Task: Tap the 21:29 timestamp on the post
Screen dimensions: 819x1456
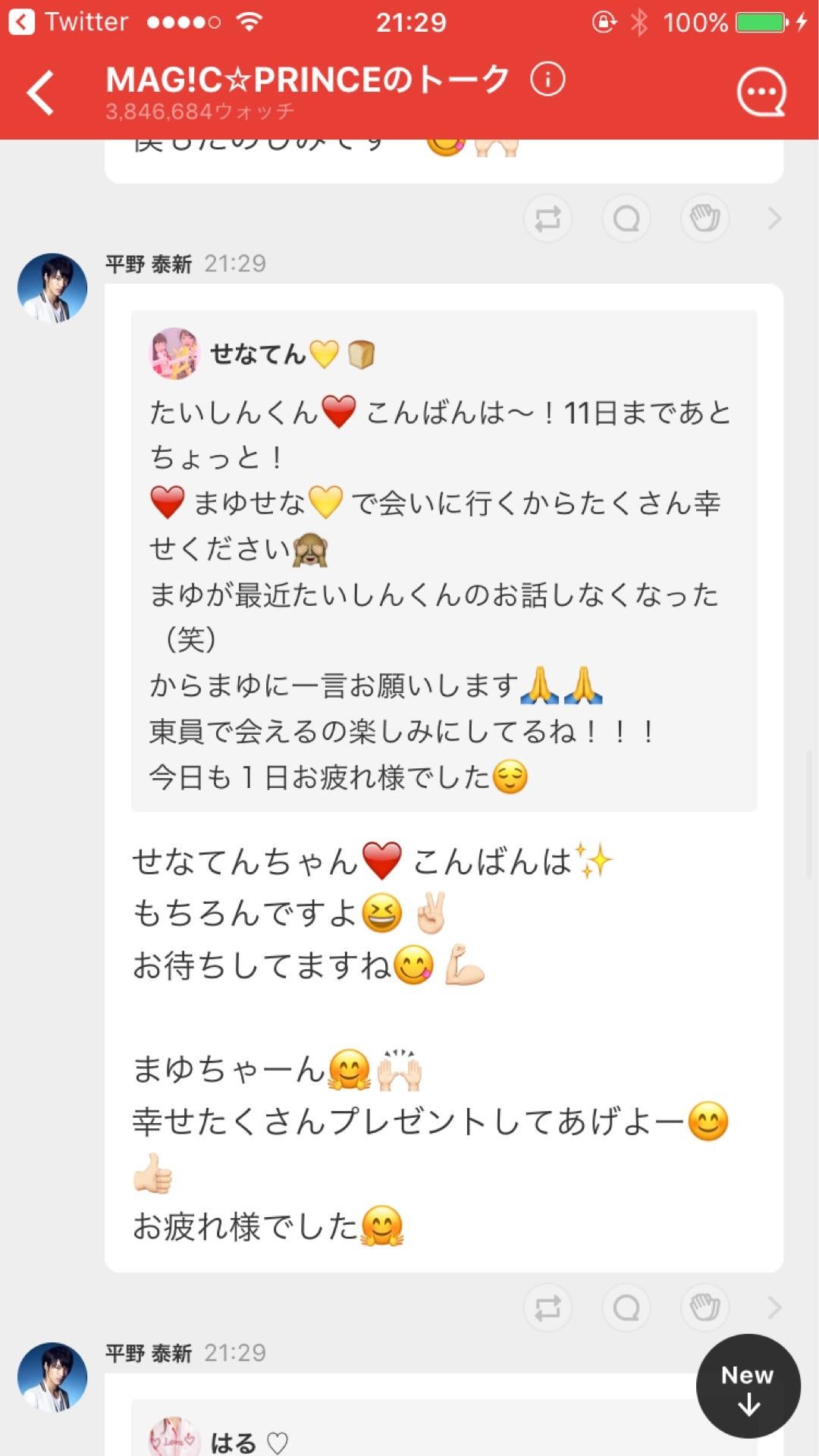Action: pyautogui.click(x=235, y=265)
